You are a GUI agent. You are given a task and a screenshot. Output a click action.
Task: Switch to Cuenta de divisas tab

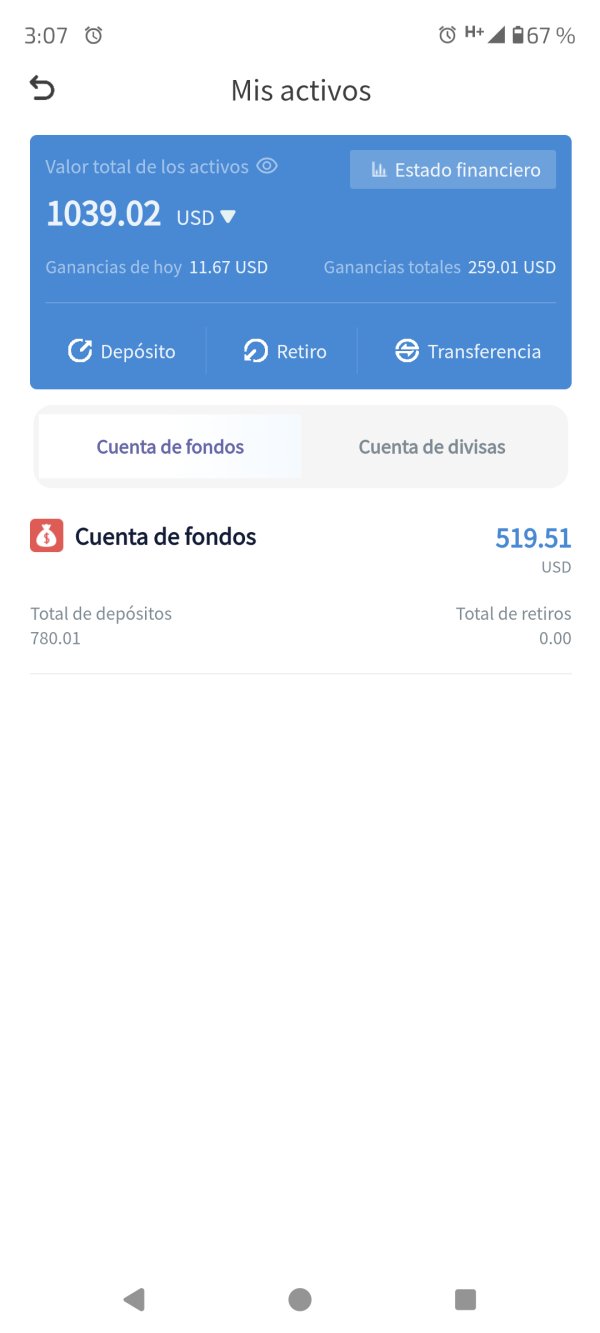432,447
